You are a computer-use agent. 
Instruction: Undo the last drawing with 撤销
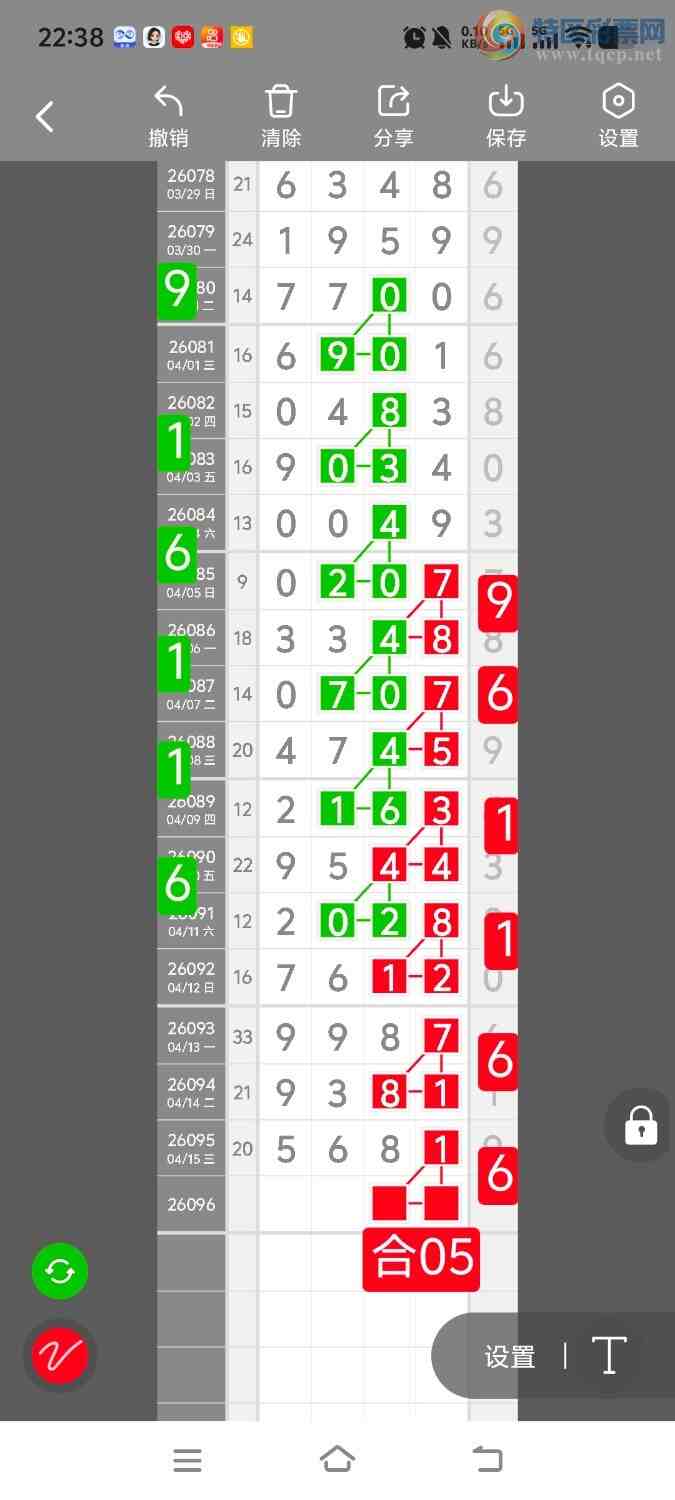pos(168,117)
